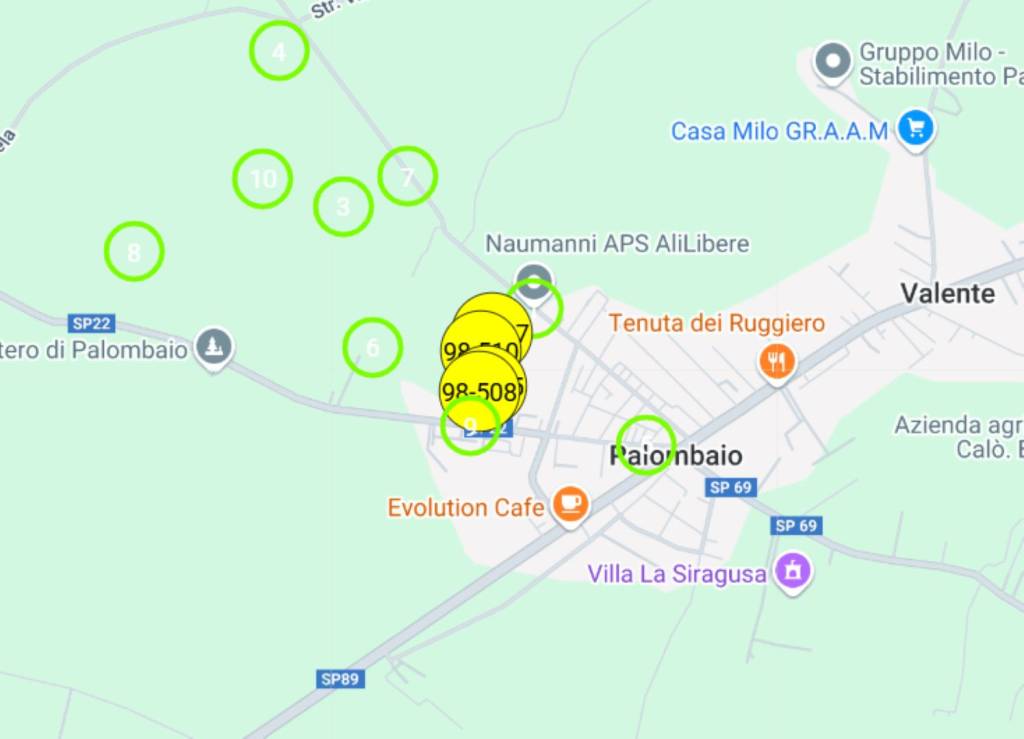Viewport: 1024px width, 739px height.
Task: Select green circle marker number 4
Action: point(278,51)
